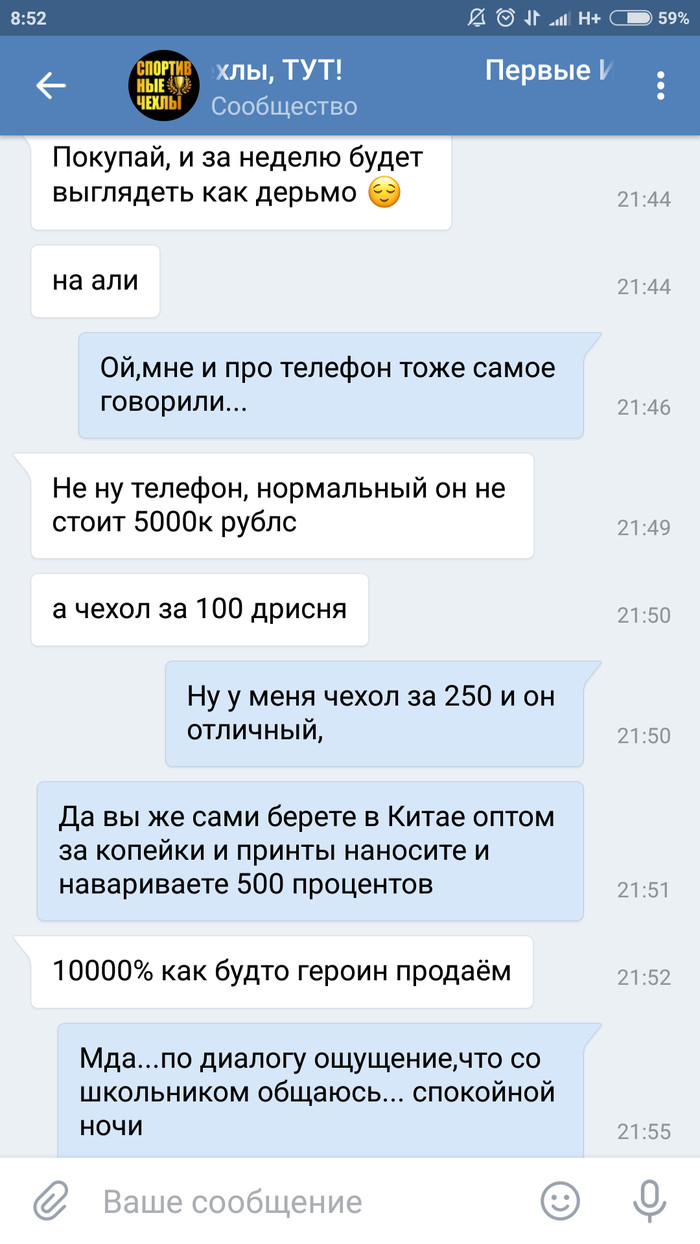
Task: Open the three-dot overflow menu
Action: [x=660, y=86]
